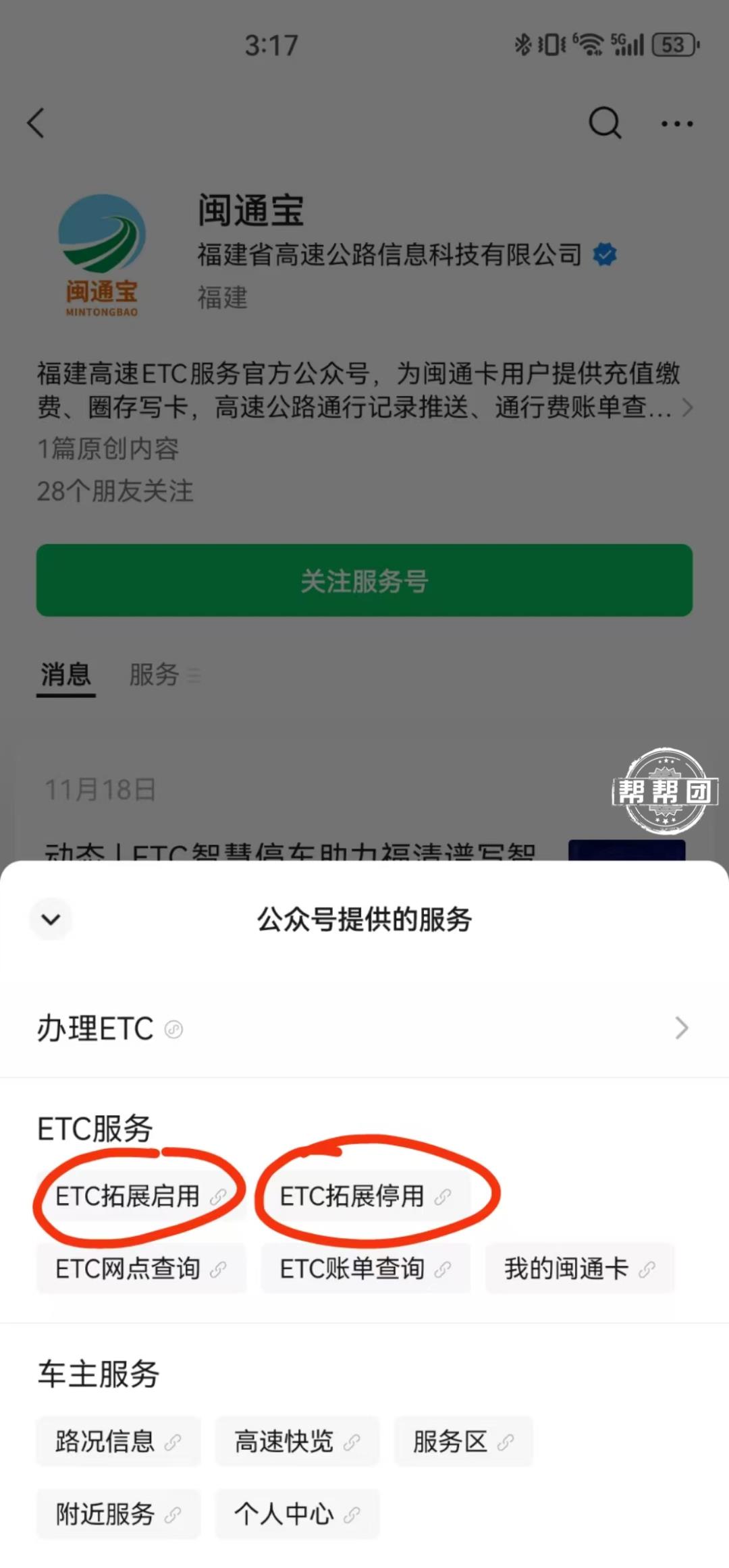729x1568 pixels.
Task: Open search in the top bar
Action: click(x=604, y=123)
